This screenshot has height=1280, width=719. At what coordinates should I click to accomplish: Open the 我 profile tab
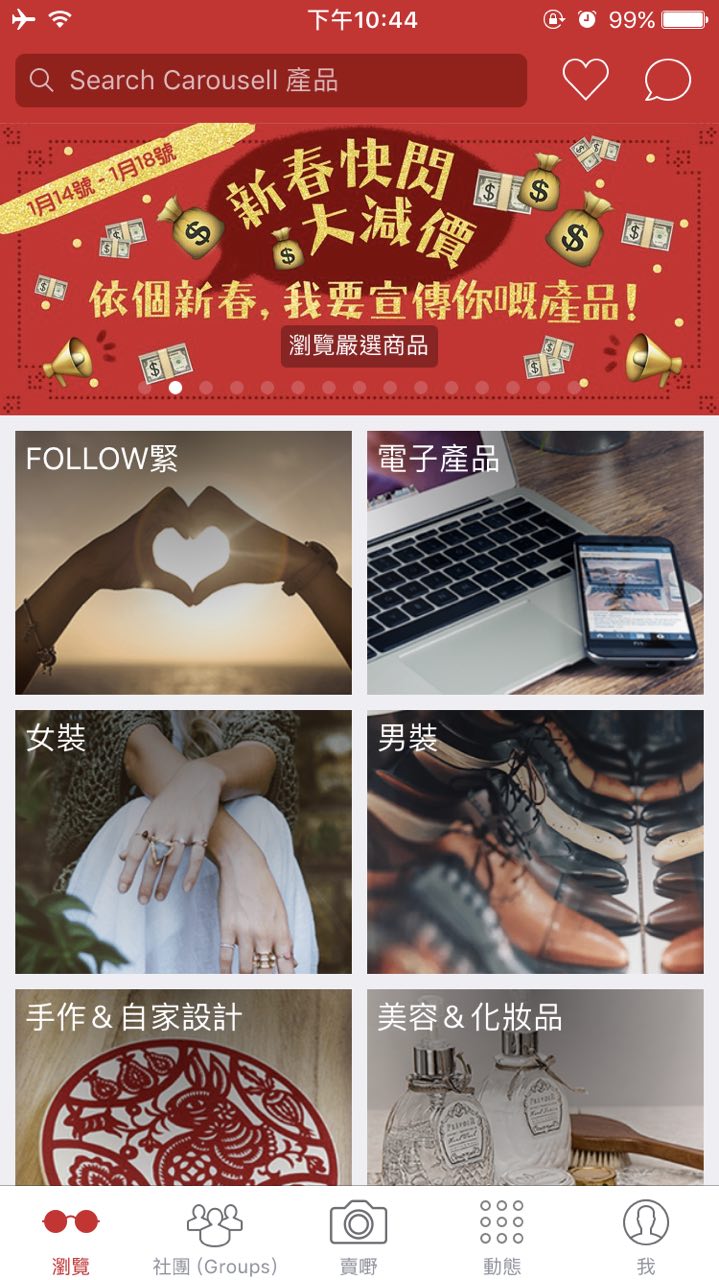pos(646,1236)
